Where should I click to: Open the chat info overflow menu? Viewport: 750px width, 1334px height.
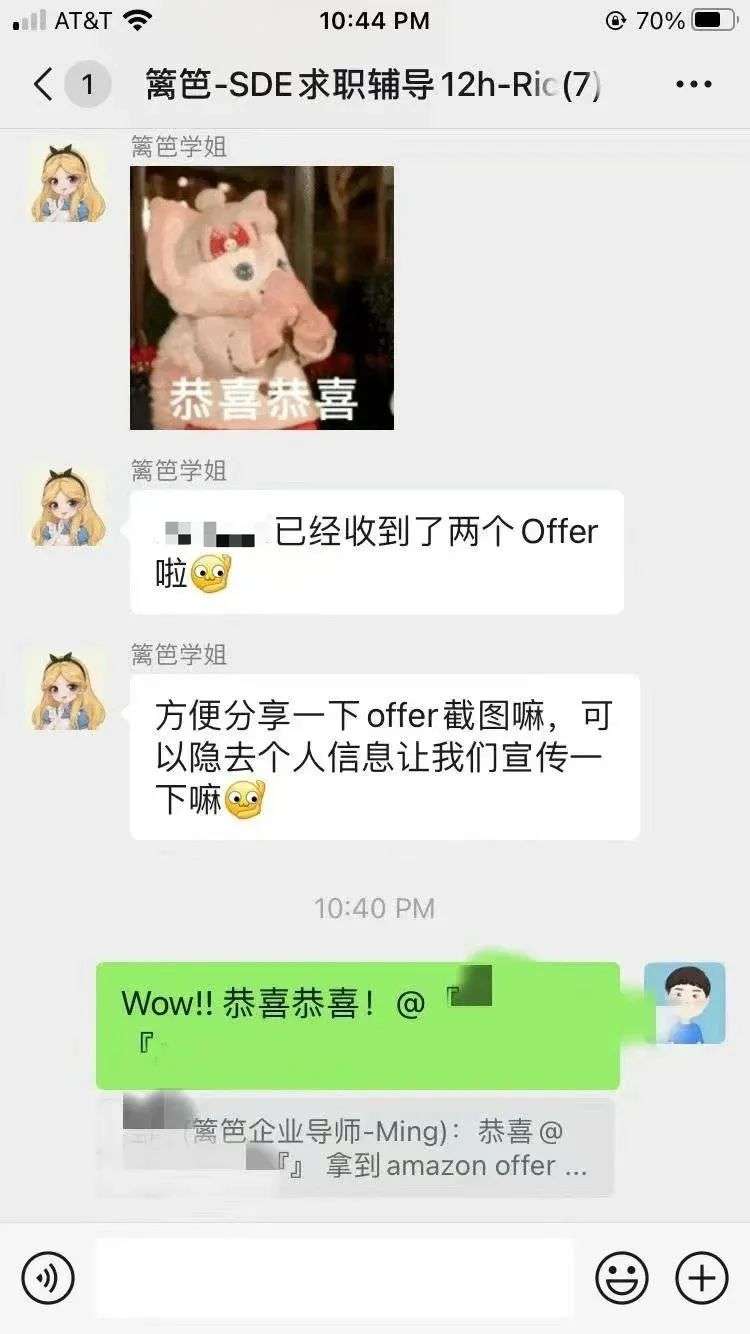tap(694, 85)
